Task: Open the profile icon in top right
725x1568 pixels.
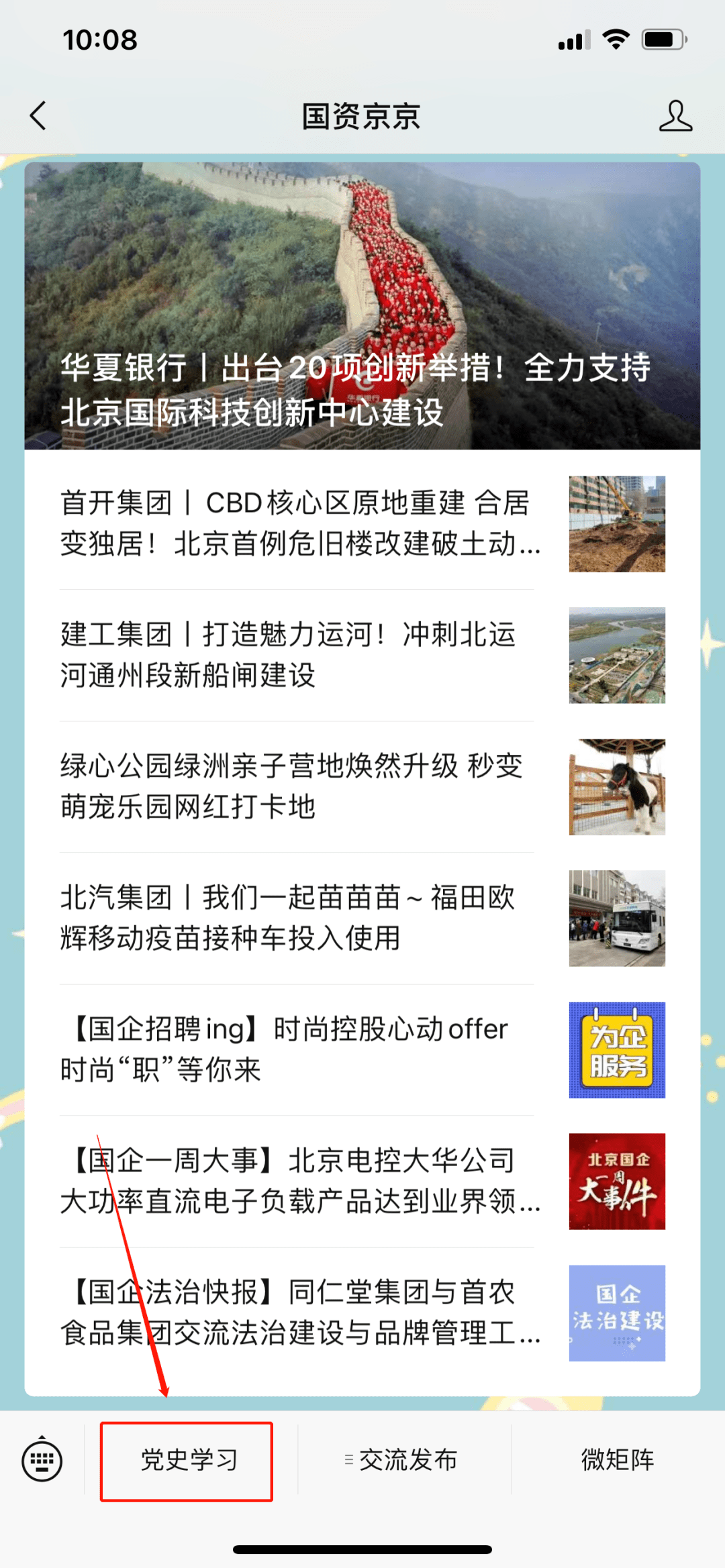Action: [x=677, y=115]
